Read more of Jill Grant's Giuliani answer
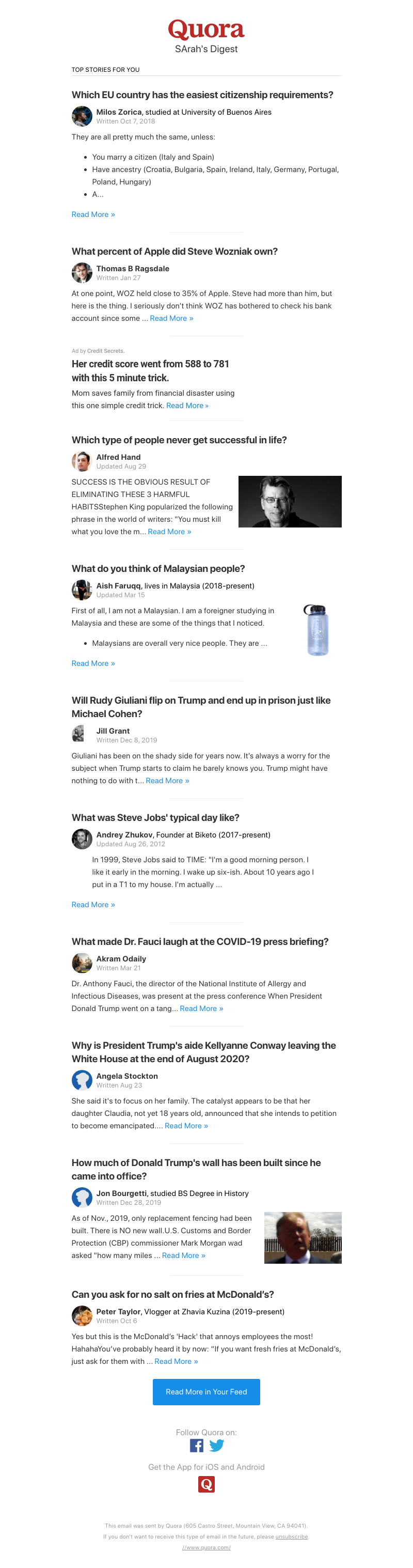This screenshot has width=413, height=1568. click(167, 780)
